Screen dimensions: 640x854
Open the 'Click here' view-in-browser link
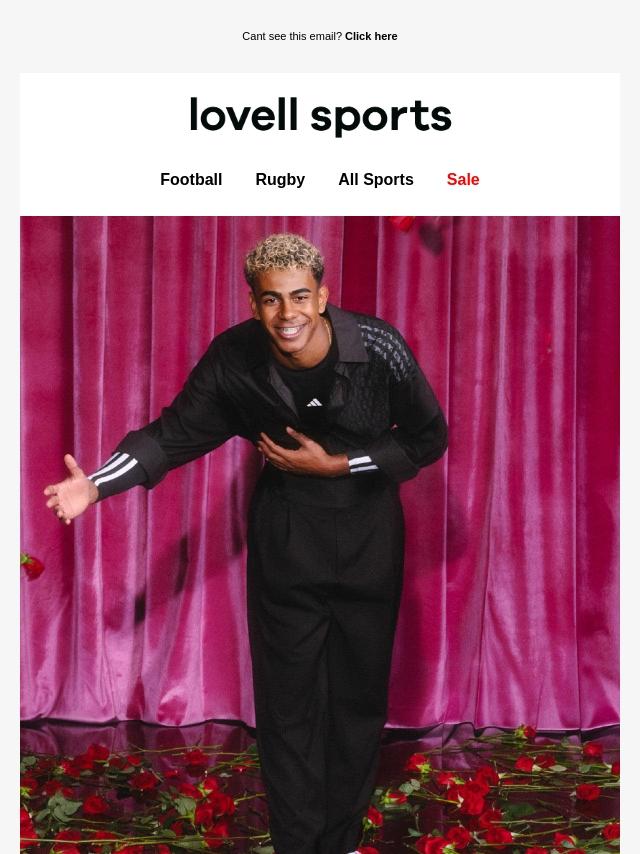[371, 36]
